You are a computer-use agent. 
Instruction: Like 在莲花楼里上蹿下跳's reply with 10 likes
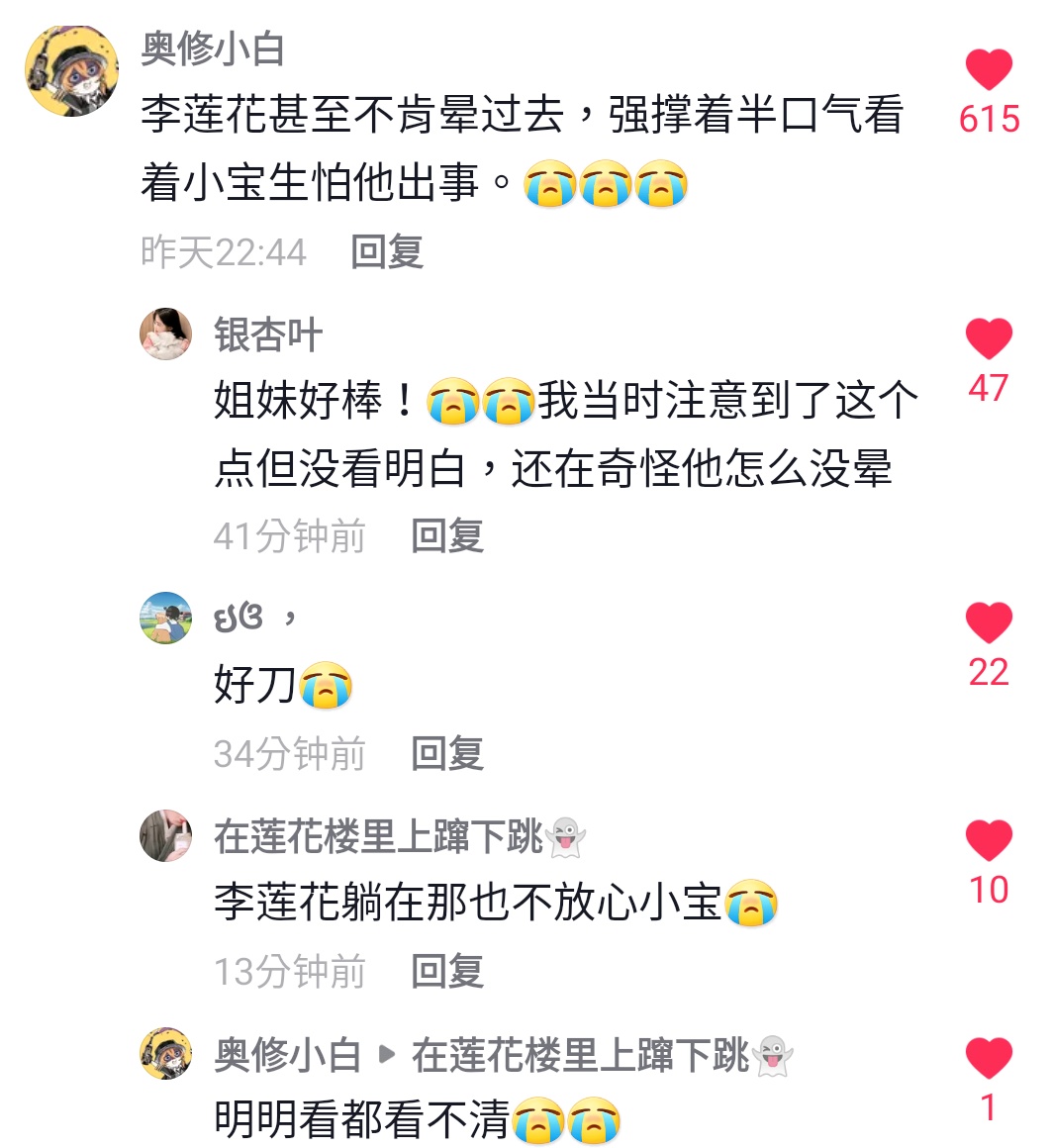point(989,841)
